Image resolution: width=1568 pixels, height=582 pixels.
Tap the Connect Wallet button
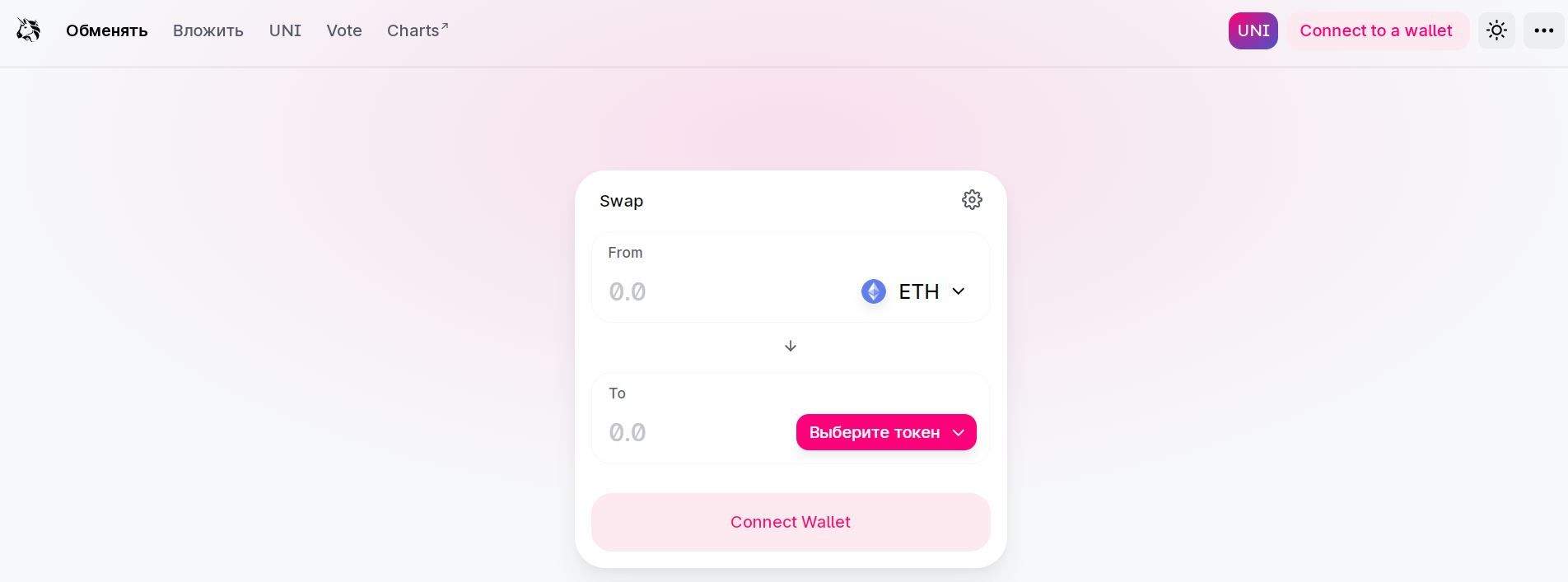(790, 522)
